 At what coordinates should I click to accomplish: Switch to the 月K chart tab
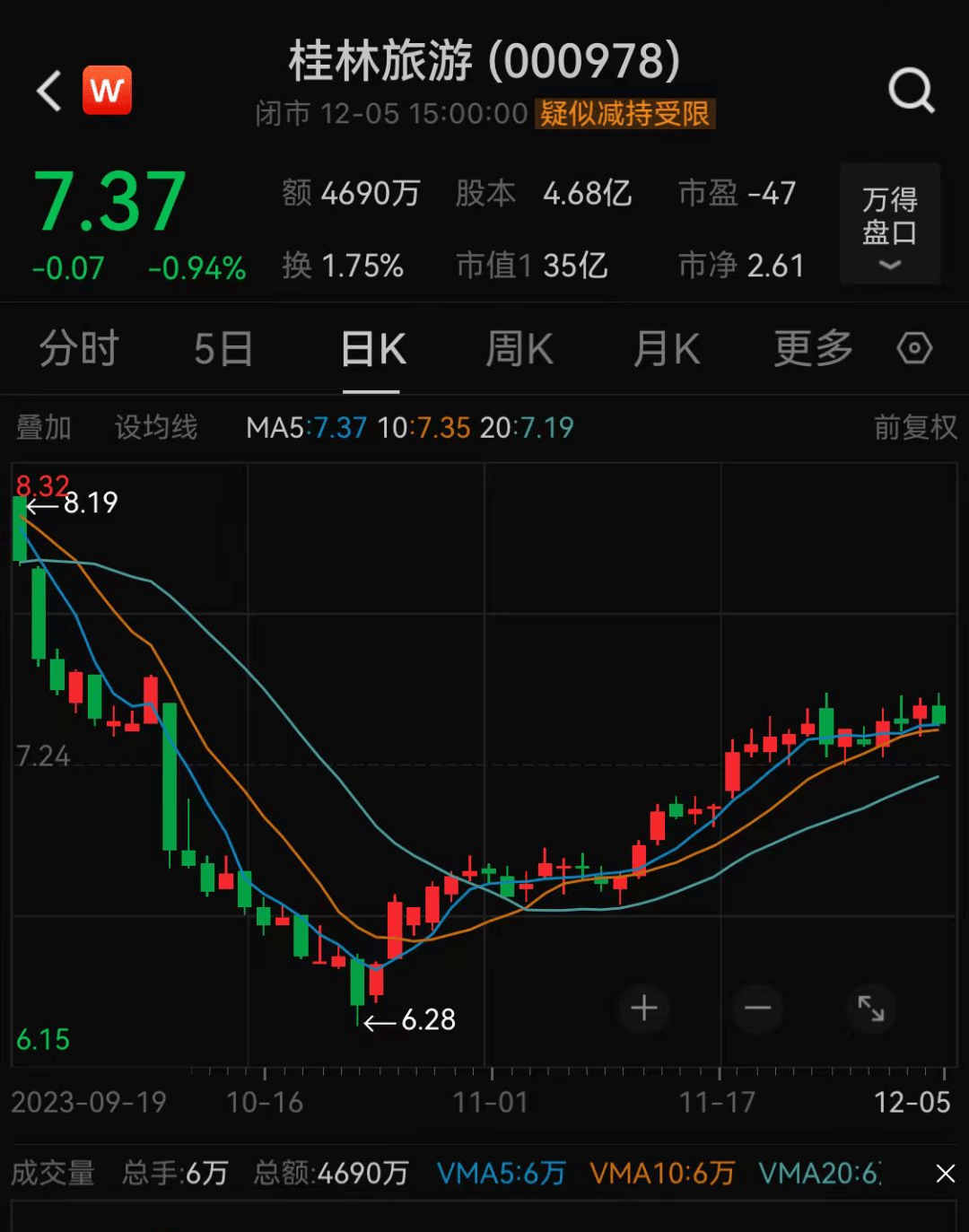(x=667, y=348)
